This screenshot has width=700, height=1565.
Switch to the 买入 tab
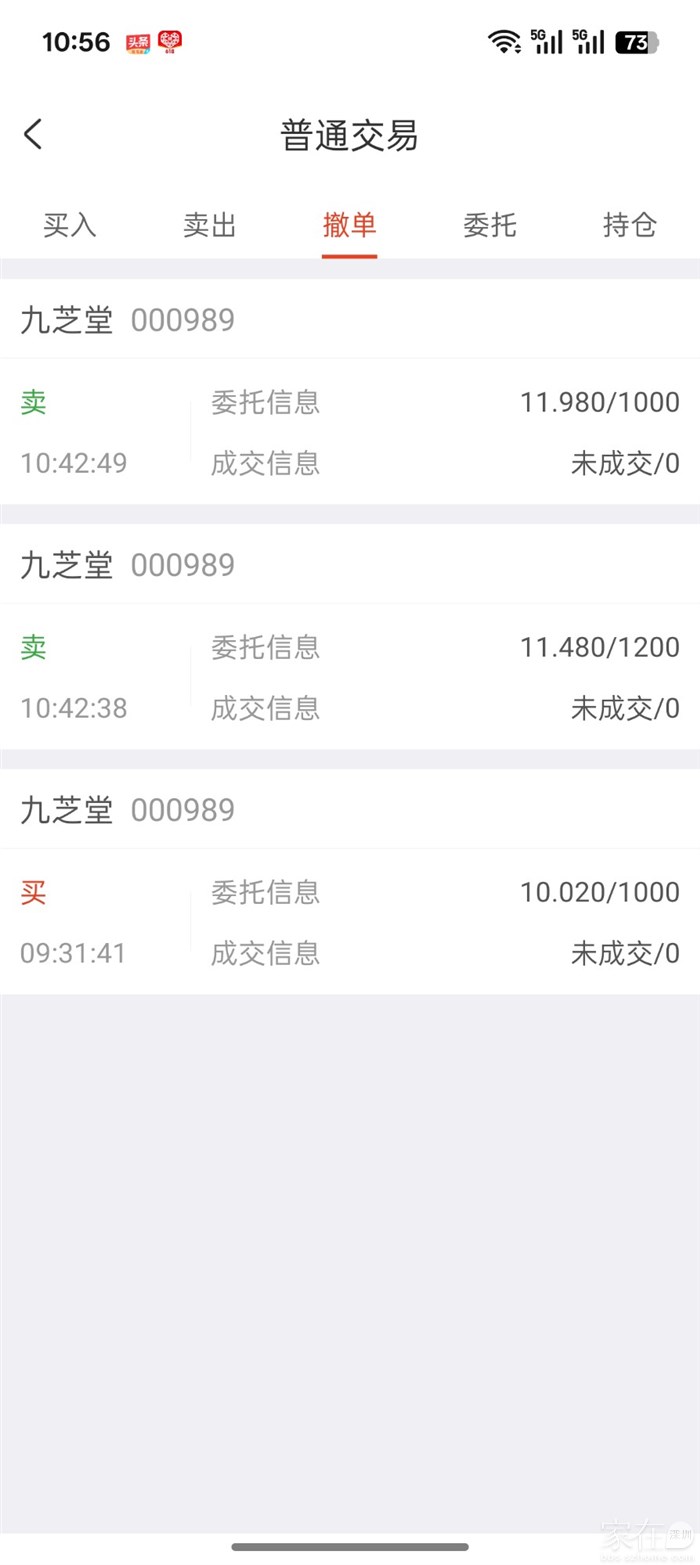click(70, 225)
